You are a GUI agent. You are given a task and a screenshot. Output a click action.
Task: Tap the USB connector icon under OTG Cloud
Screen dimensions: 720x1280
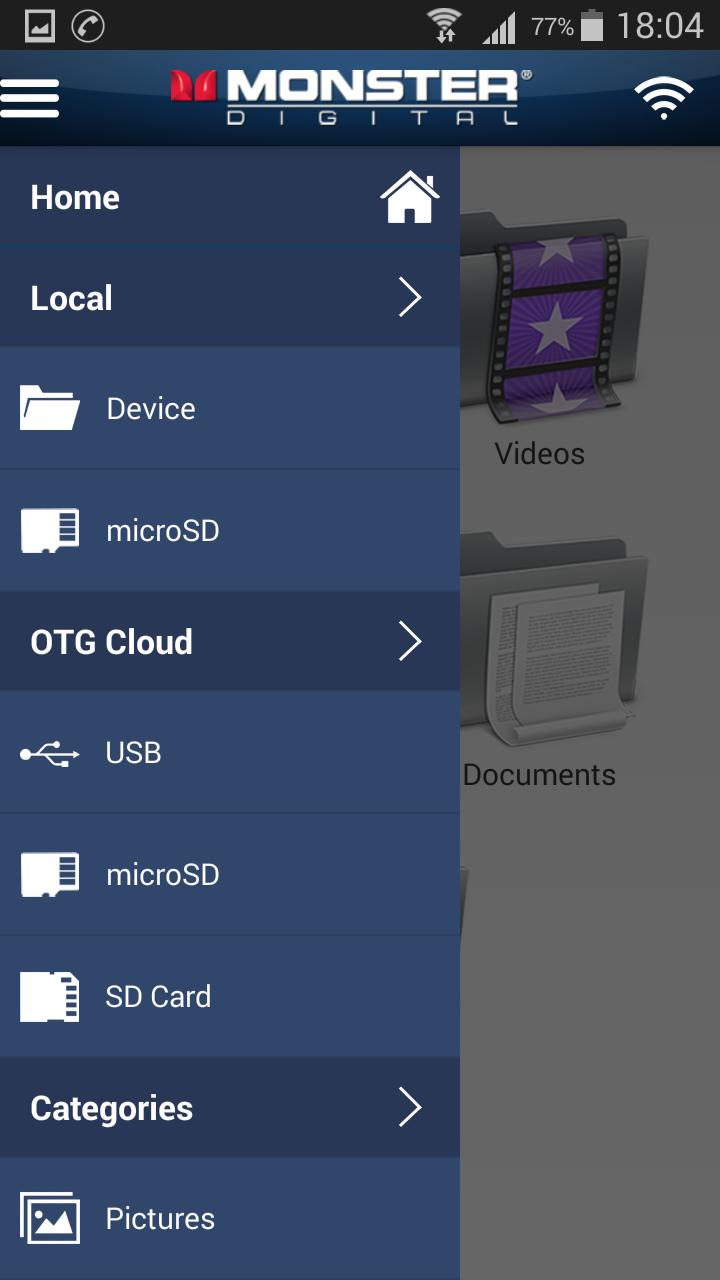(x=48, y=752)
